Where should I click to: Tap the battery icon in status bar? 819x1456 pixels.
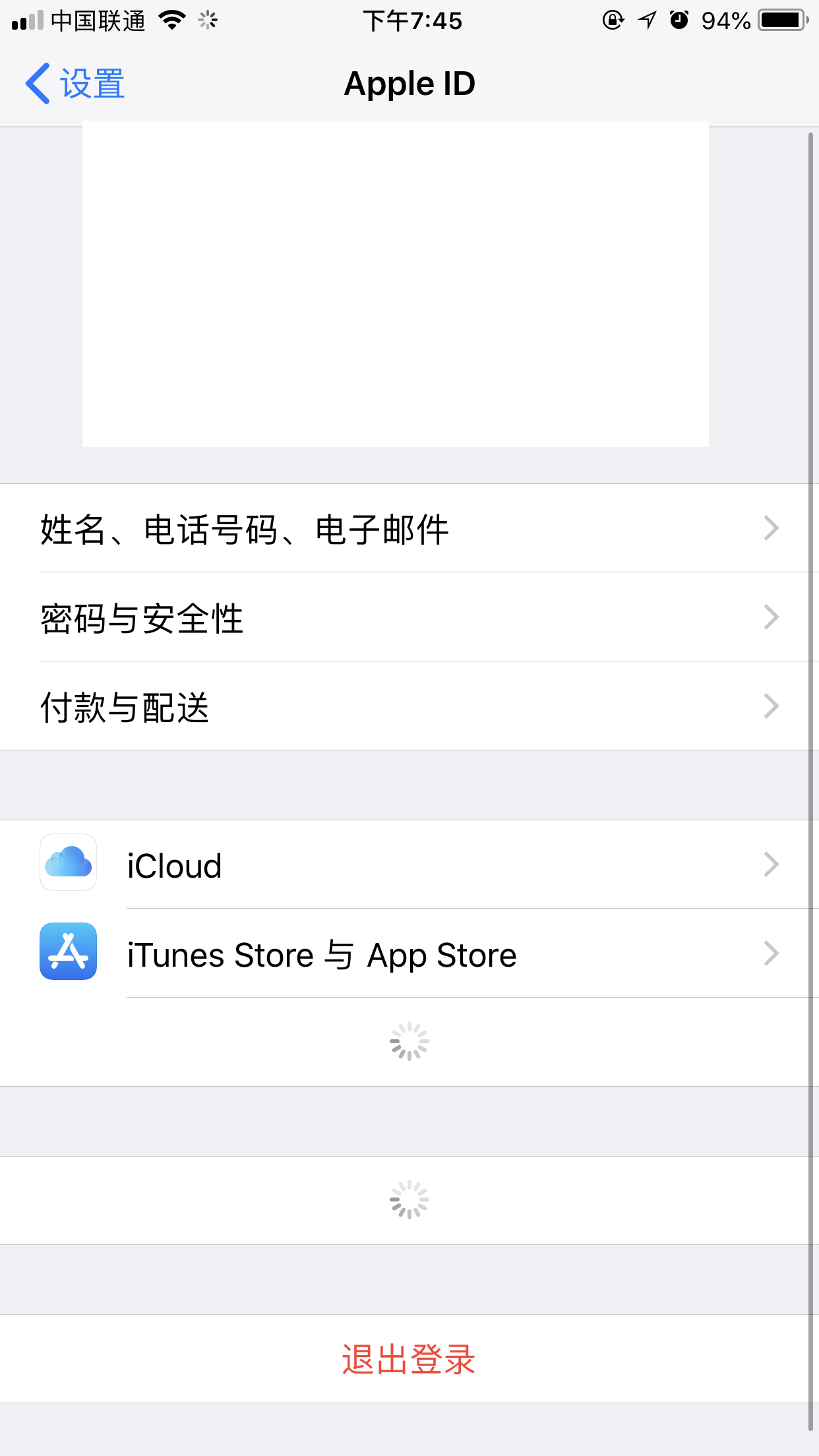coord(782,20)
